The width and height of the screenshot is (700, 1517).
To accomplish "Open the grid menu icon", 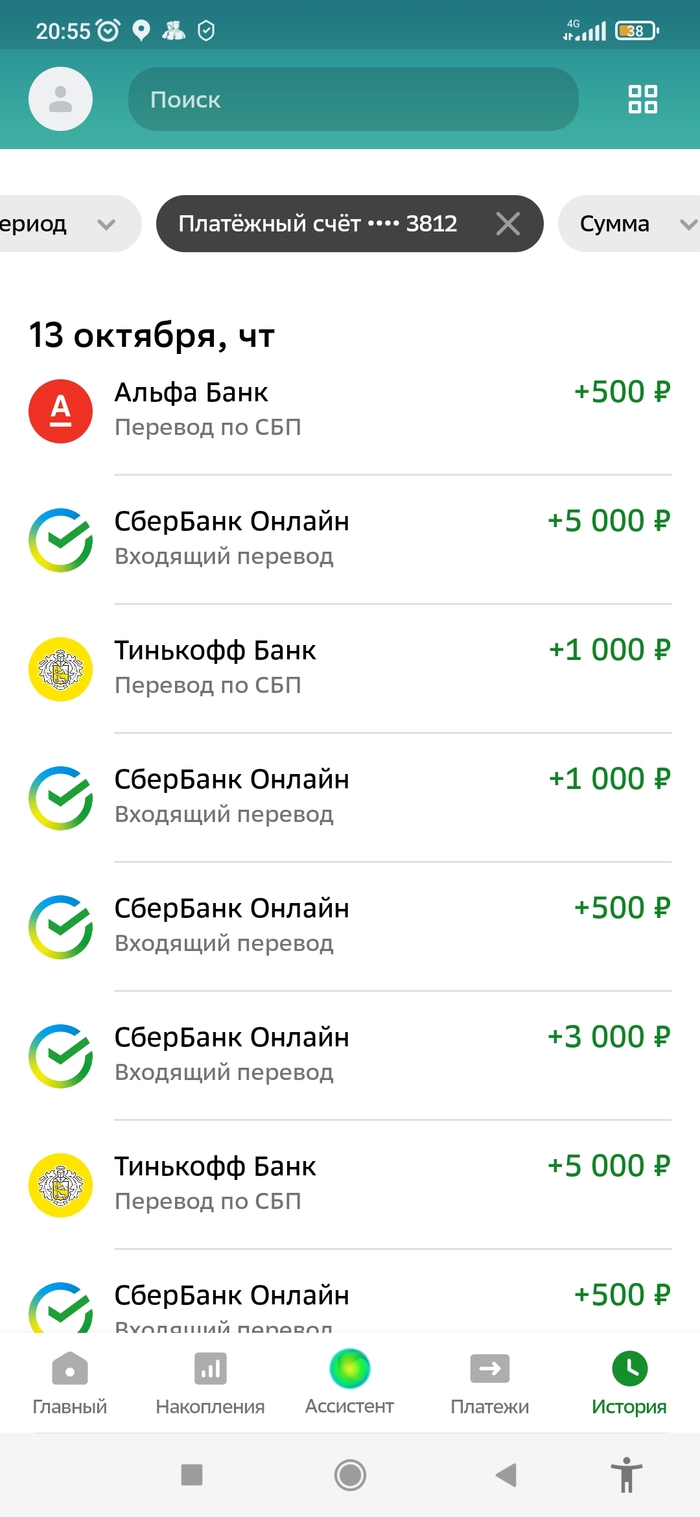I will coord(642,99).
